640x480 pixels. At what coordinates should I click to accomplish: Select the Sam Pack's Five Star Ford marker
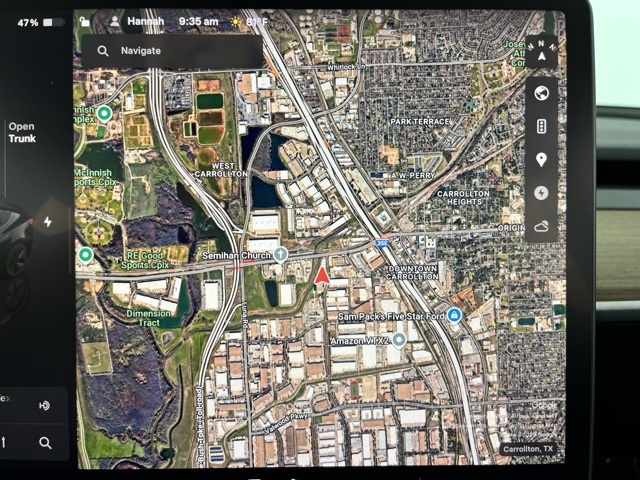click(x=454, y=316)
